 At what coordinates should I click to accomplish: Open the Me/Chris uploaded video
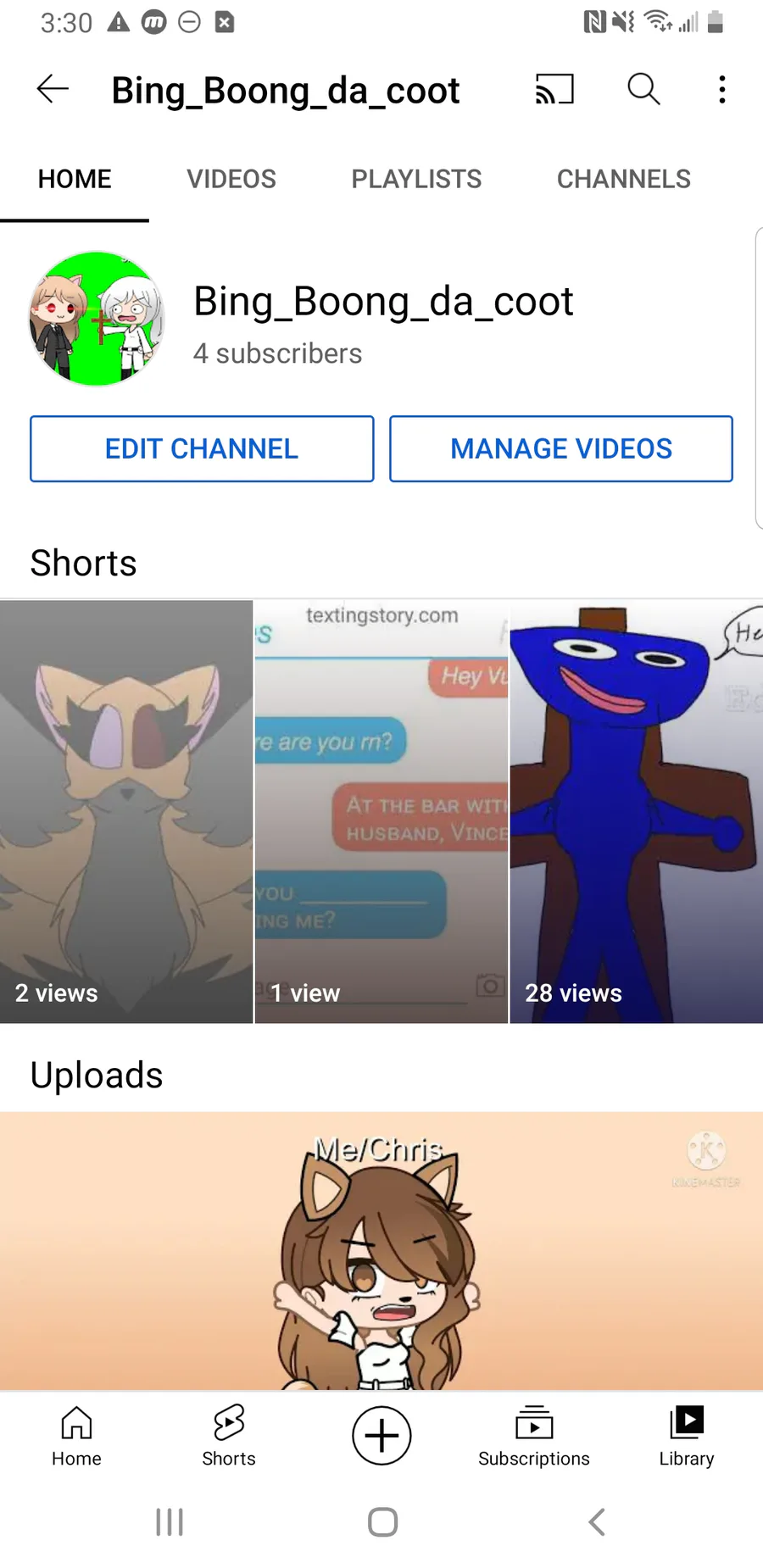(381, 1250)
